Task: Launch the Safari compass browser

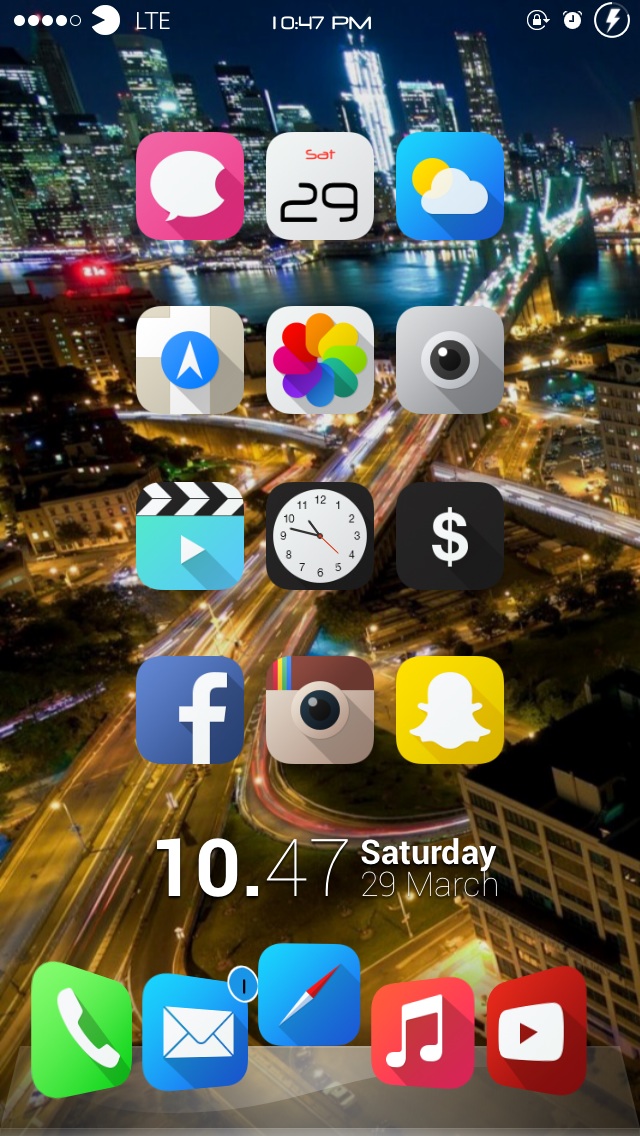Action: (309, 995)
